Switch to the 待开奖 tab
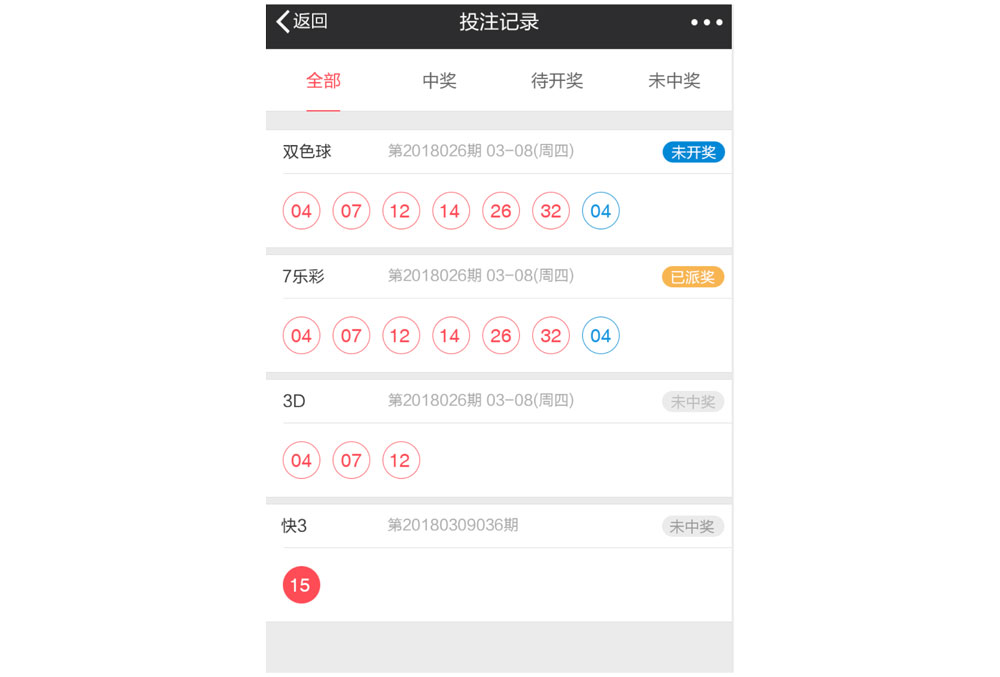This screenshot has height=677, width=1000. pyautogui.click(x=556, y=81)
